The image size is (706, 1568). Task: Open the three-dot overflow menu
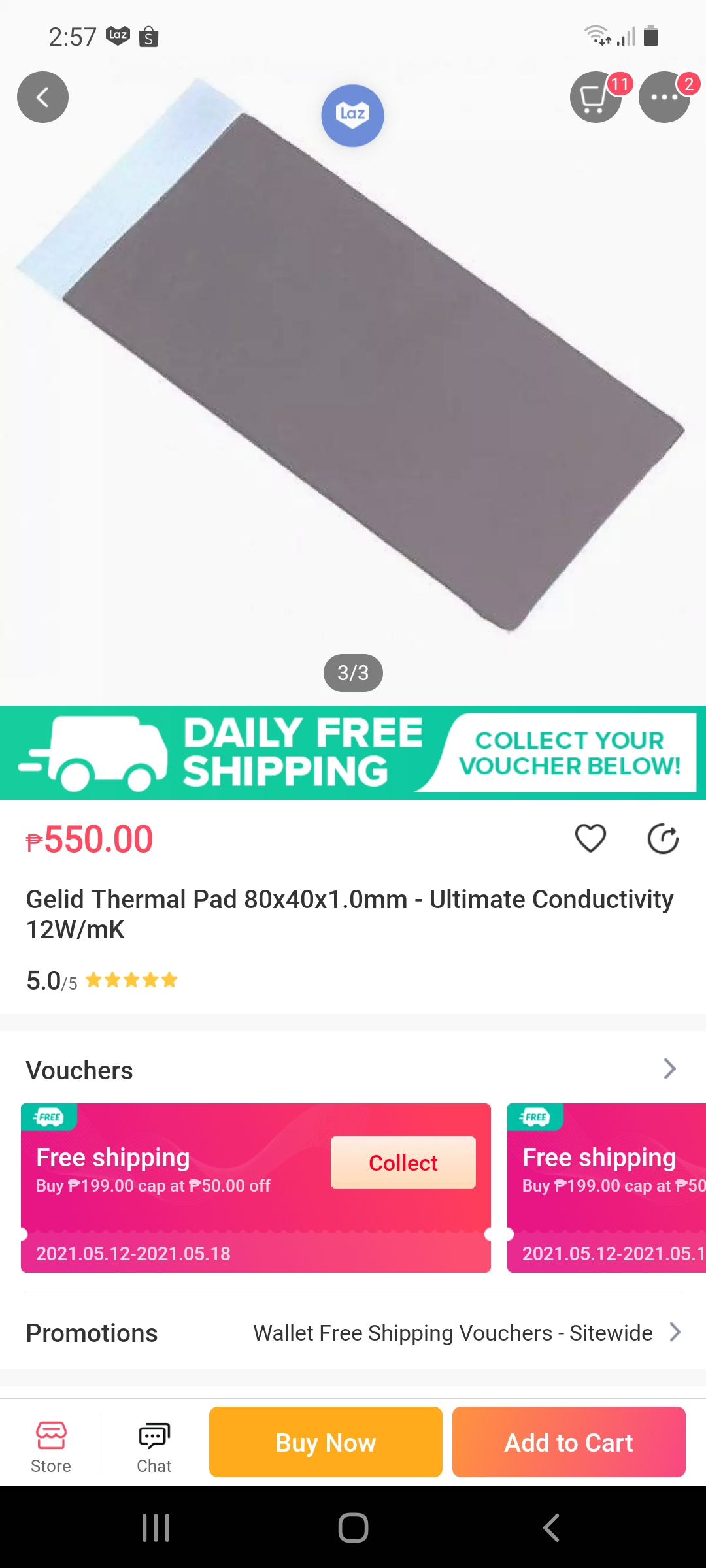click(664, 97)
